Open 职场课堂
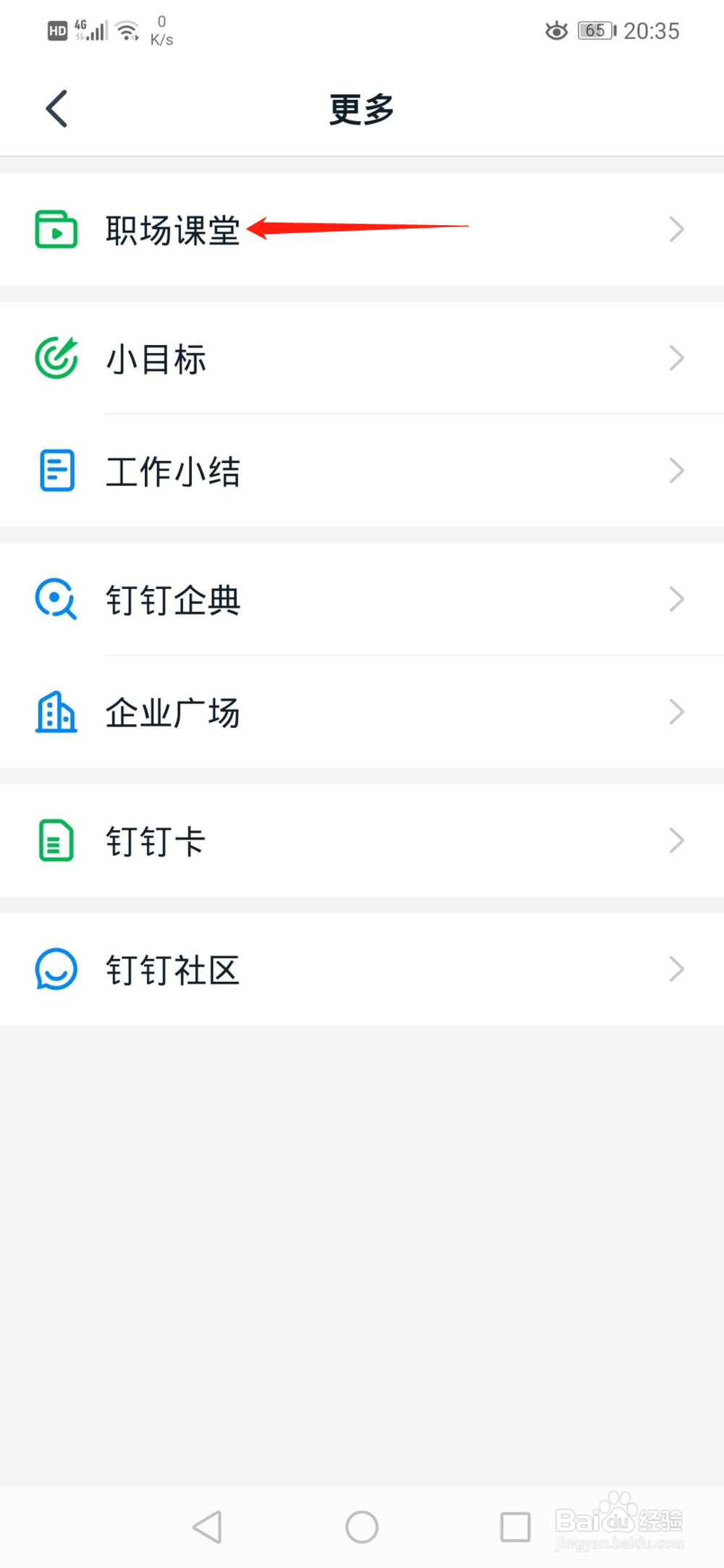The image size is (724, 1568). click(362, 229)
